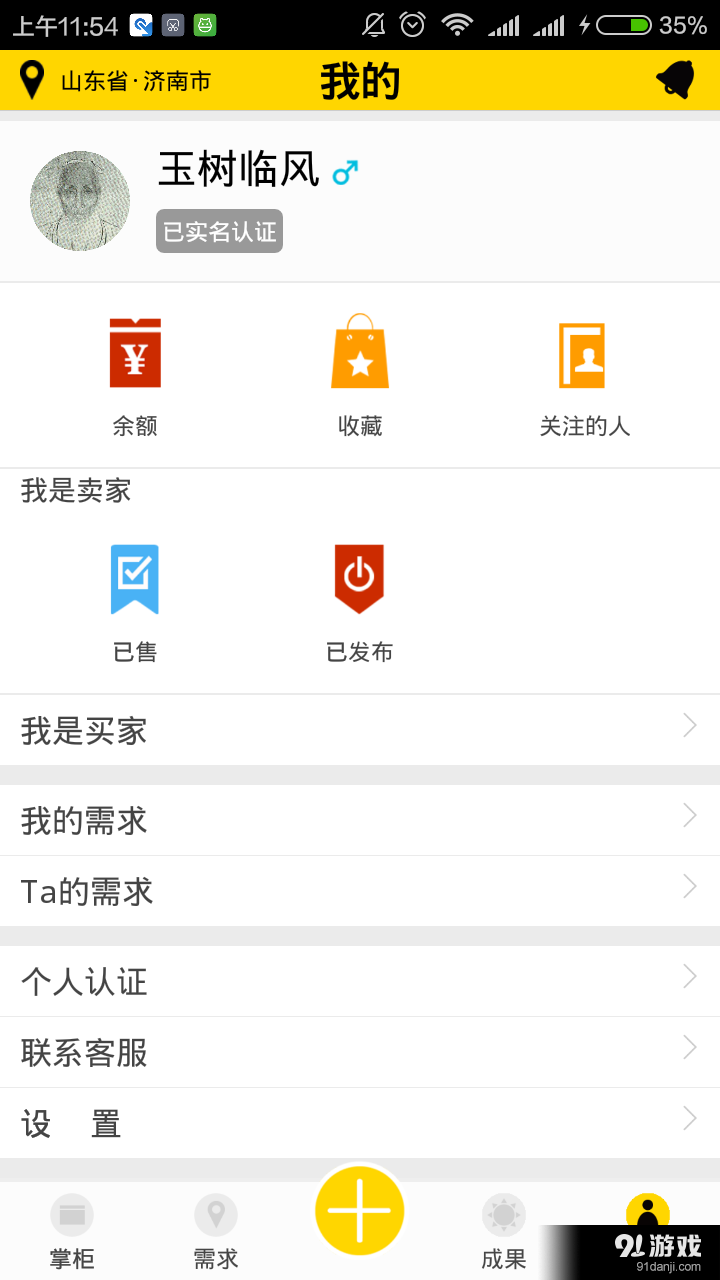The width and height of the screenshot is (720, 1280).
Task: Open the 已发布 published listings icon
Action: point(360,578)
